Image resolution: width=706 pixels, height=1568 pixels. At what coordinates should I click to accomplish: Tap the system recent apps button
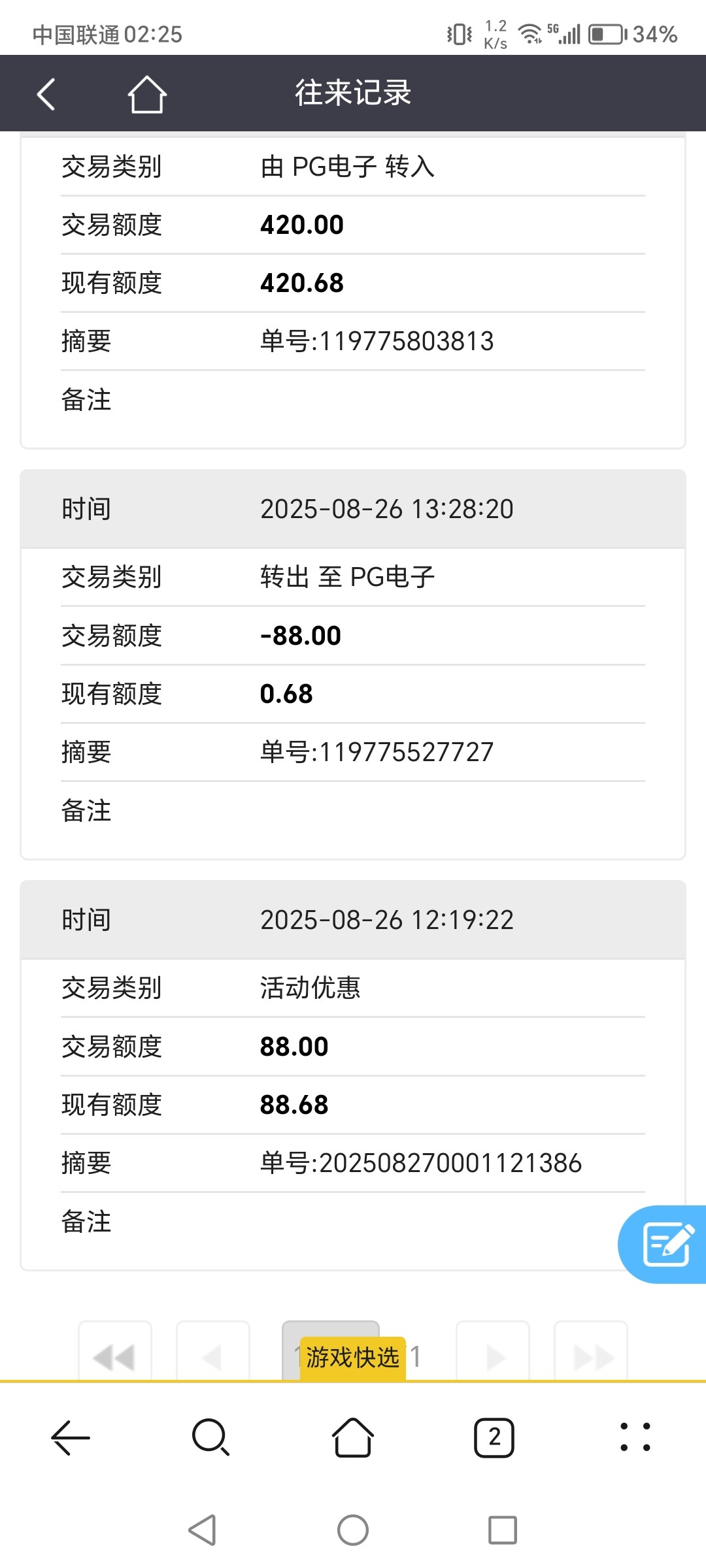pyautogui.click(x=502, y=1530)
